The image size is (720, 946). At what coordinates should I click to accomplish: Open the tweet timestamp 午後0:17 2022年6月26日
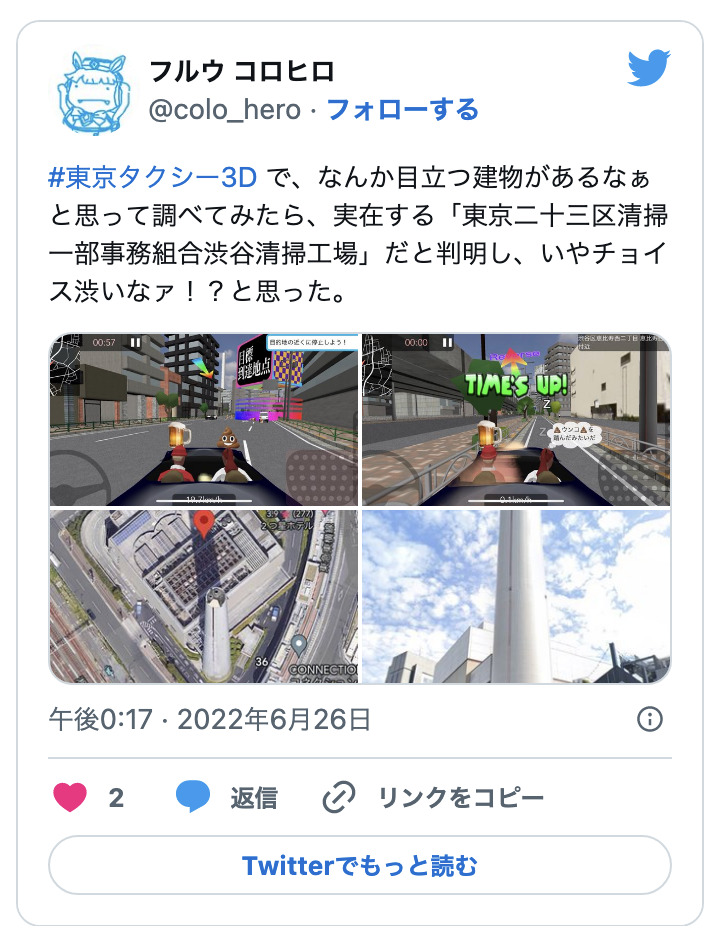click(x=210, y=718)
